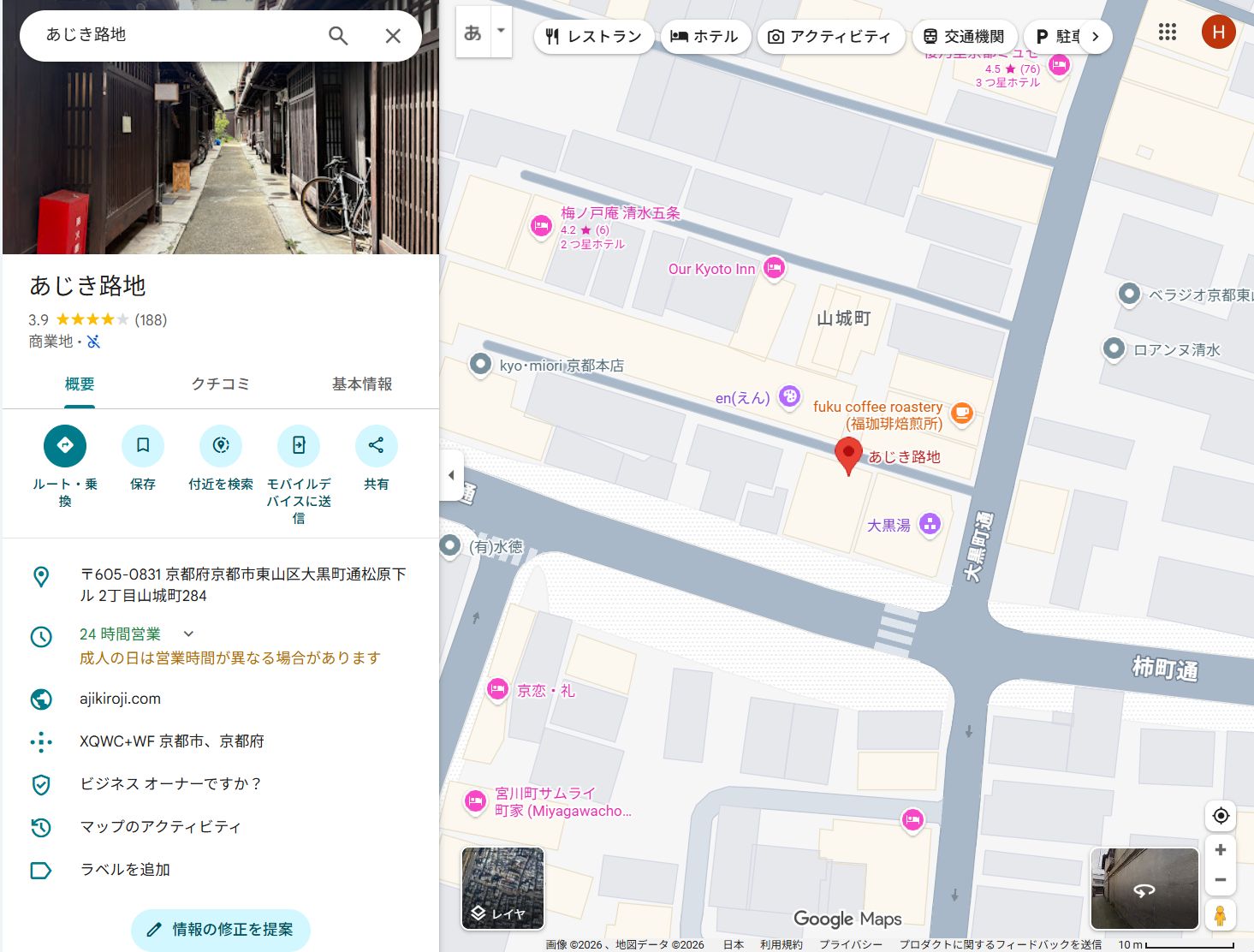The image size is (1254, 952).
Task: Filter the map by レストラン chip
Action: [x=593, y=36]
